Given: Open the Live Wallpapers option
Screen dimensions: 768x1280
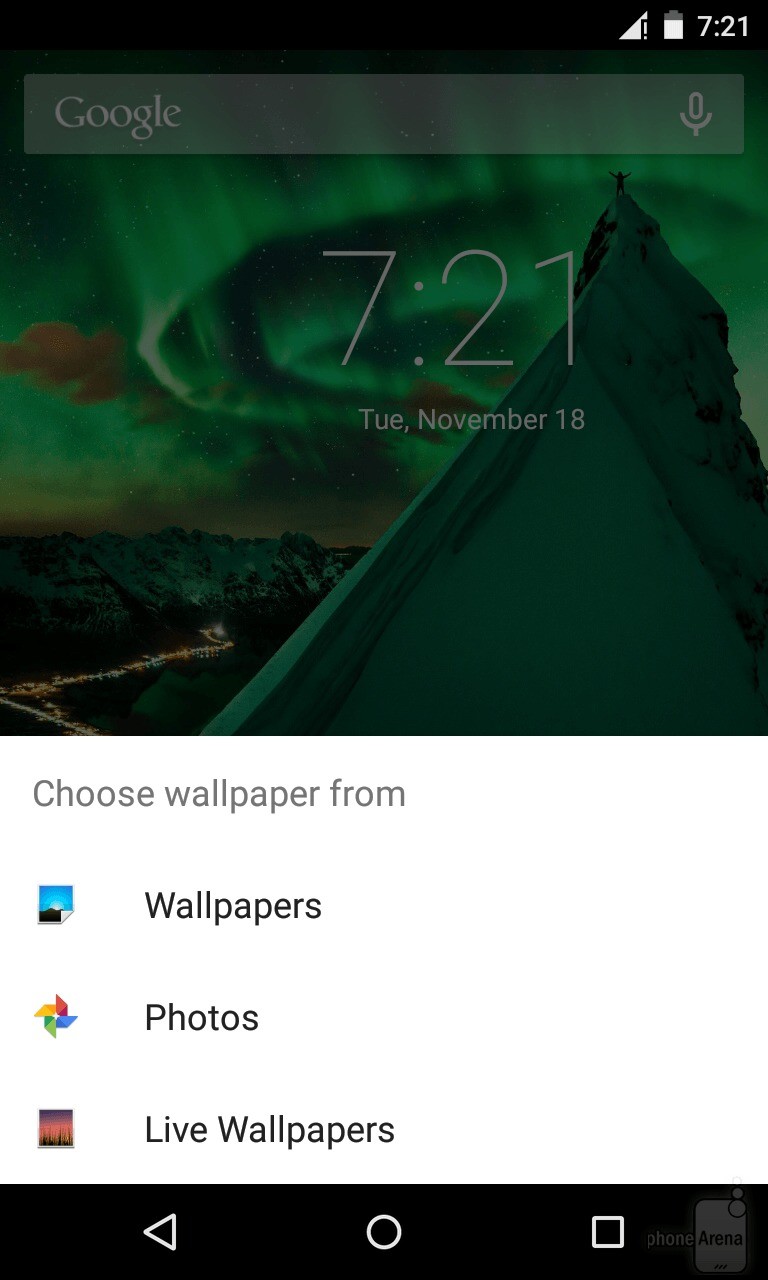Looking at the screenshot, I should [x=269, y=1130].
